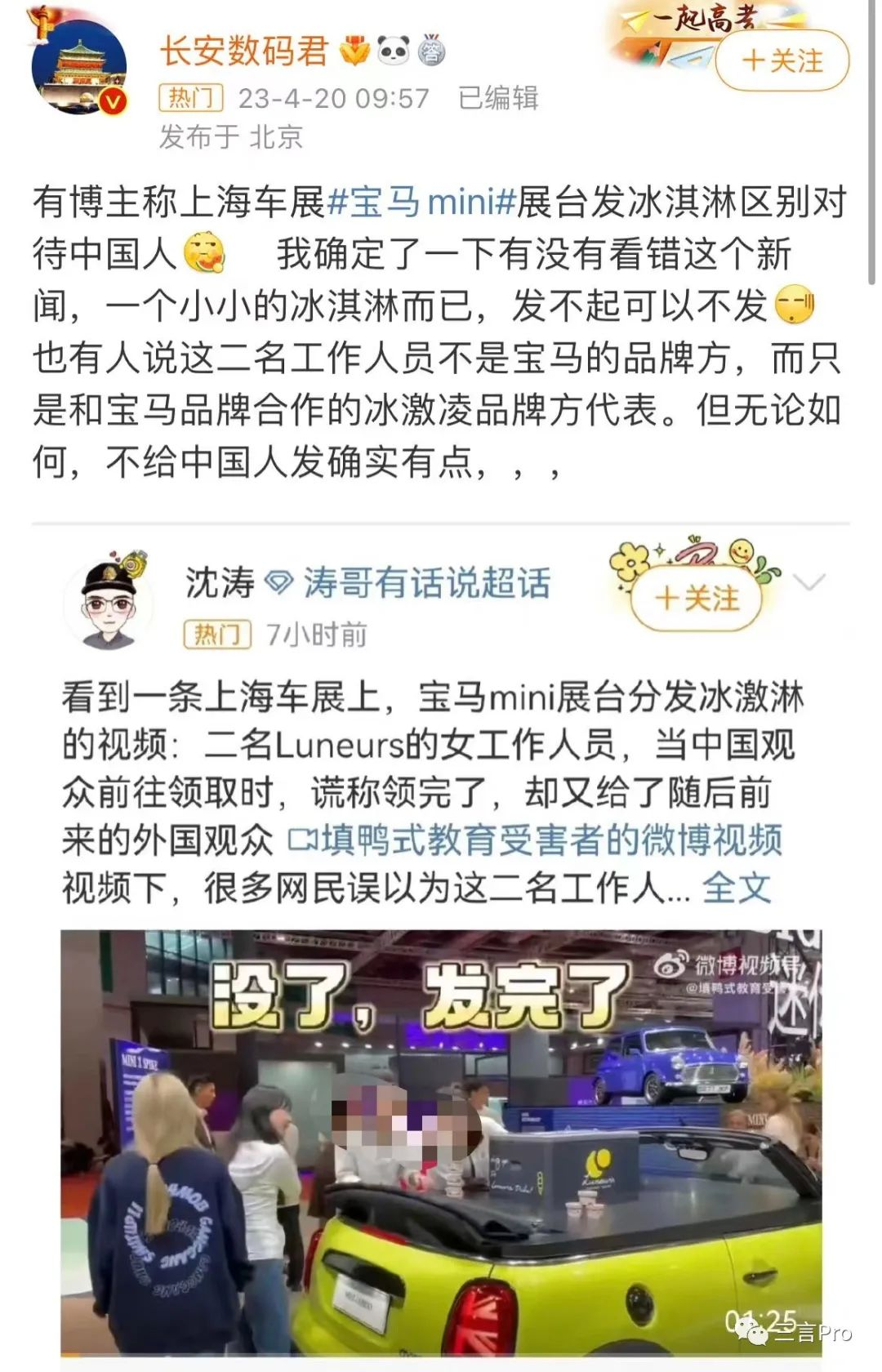The image size is (882, 1372).
Task: Open 填鸭式教育受害者的微博视频 link
Action: coord(536,840)
